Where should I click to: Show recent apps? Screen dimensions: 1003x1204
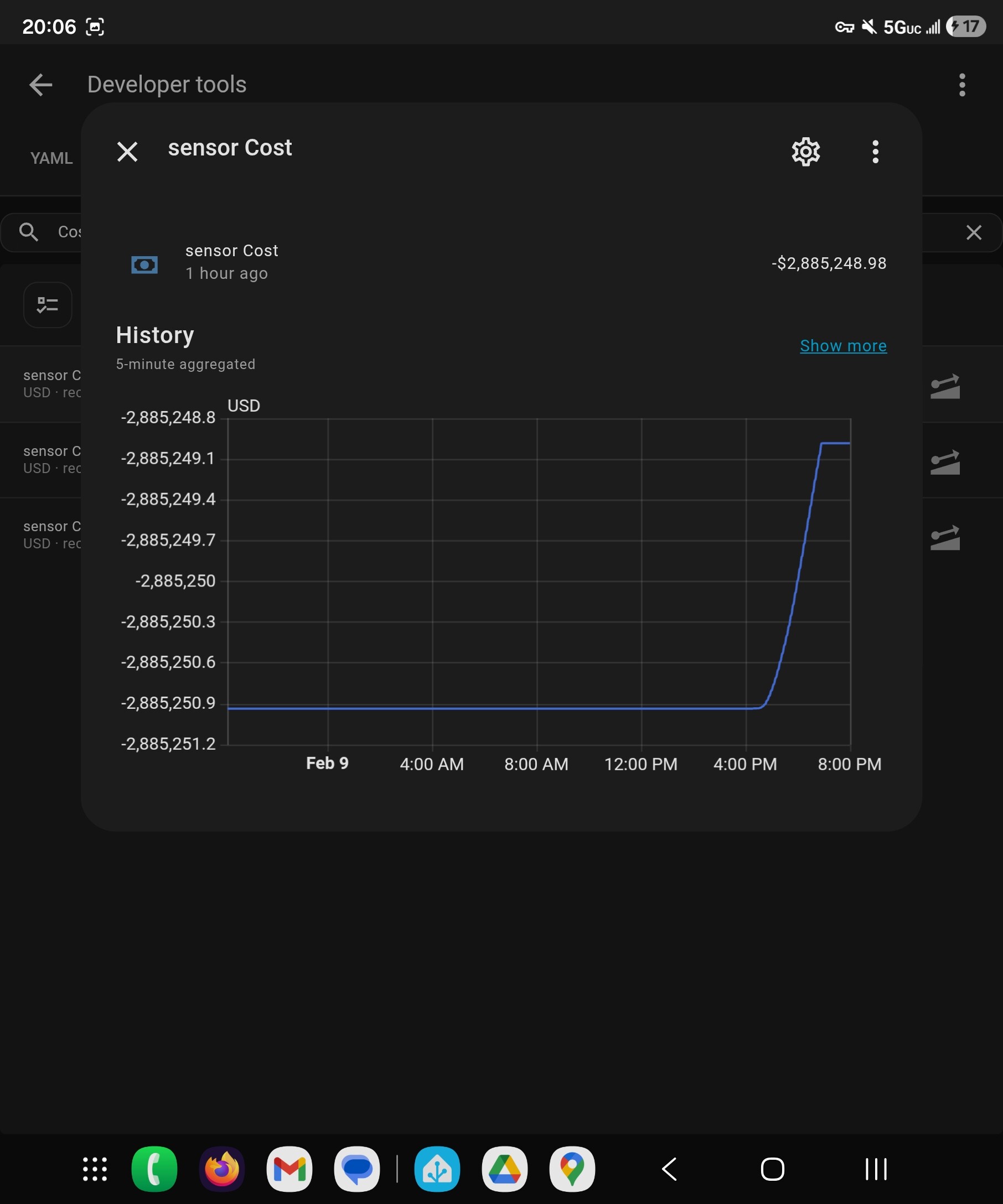(x=876, y=1169)
